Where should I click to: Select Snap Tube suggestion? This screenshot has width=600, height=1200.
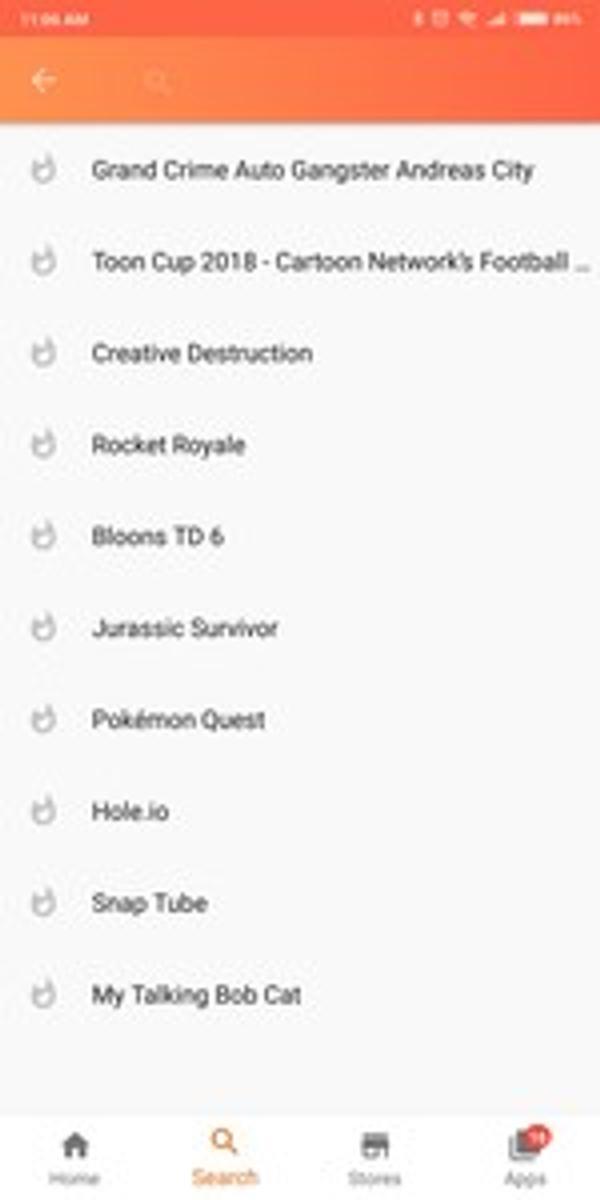[x=150, y=904]
